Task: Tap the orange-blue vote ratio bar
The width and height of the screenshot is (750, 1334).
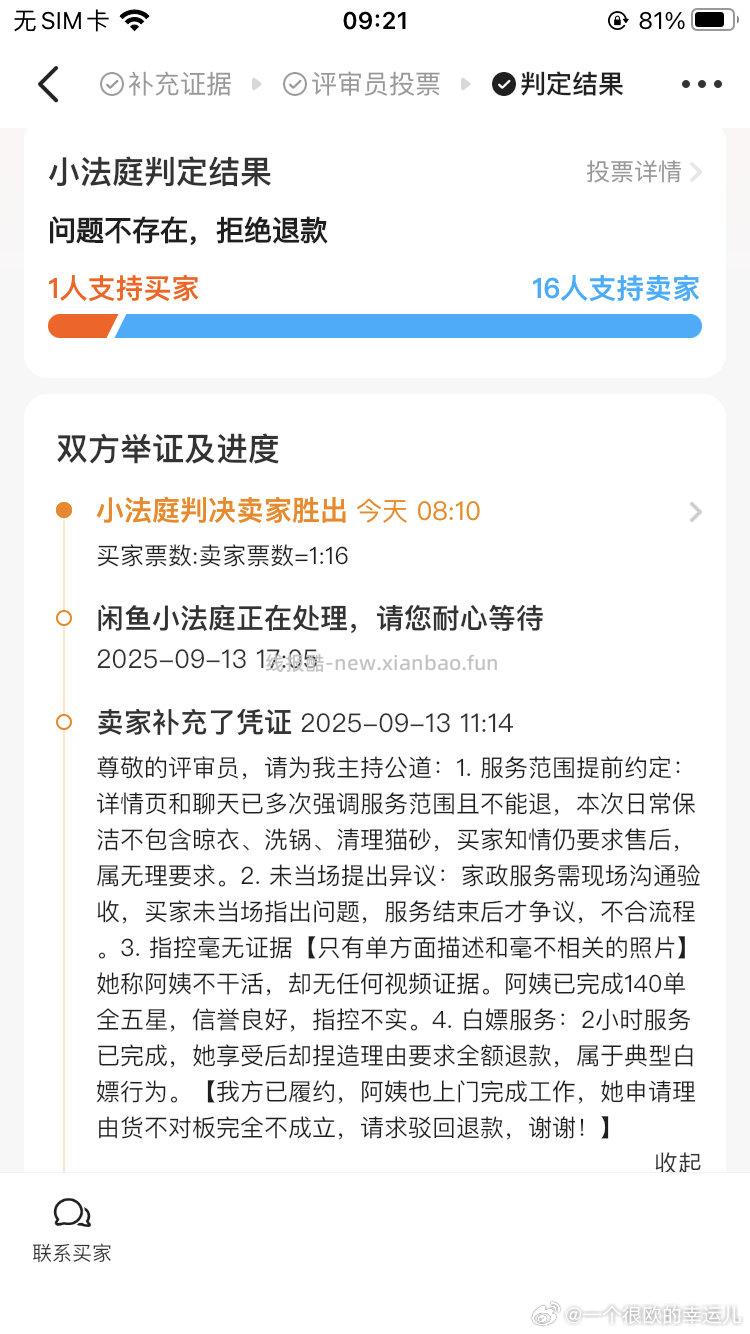Action: (x=375, y=325)
